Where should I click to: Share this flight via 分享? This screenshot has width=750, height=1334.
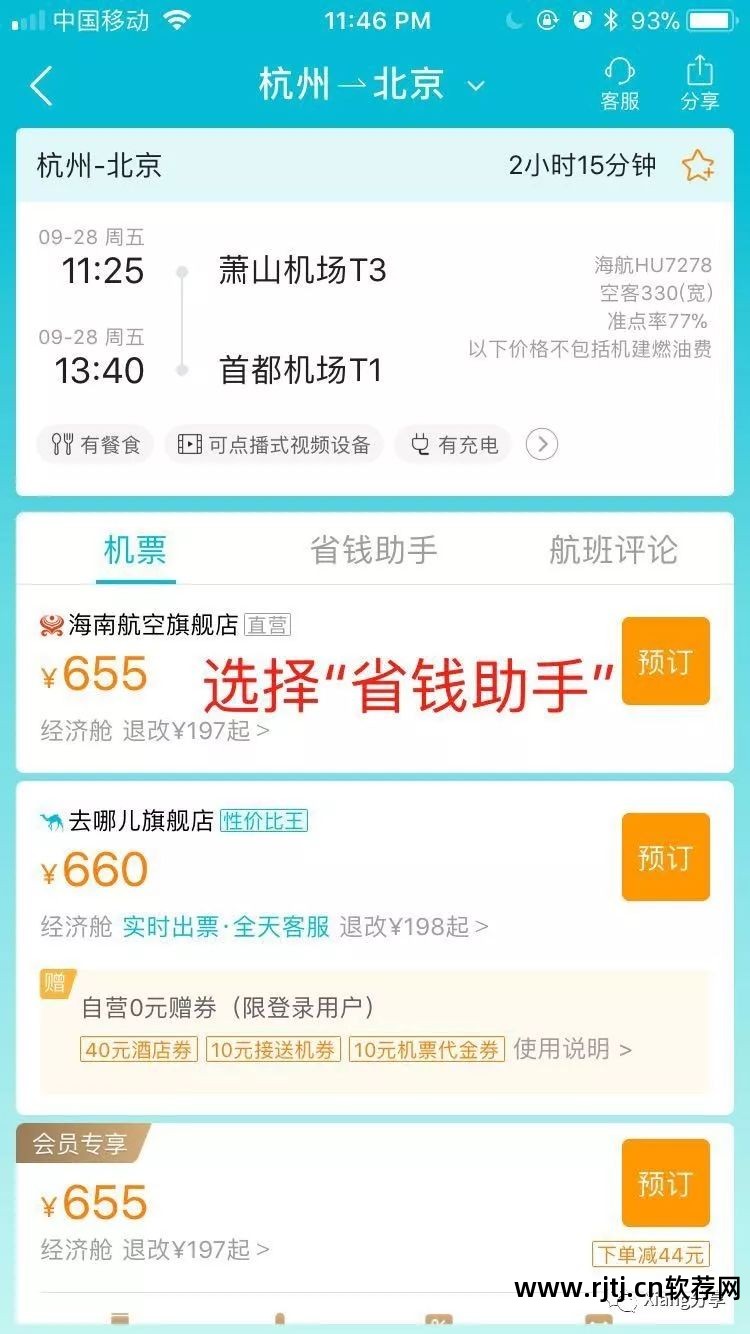click(x=699, y=84)
